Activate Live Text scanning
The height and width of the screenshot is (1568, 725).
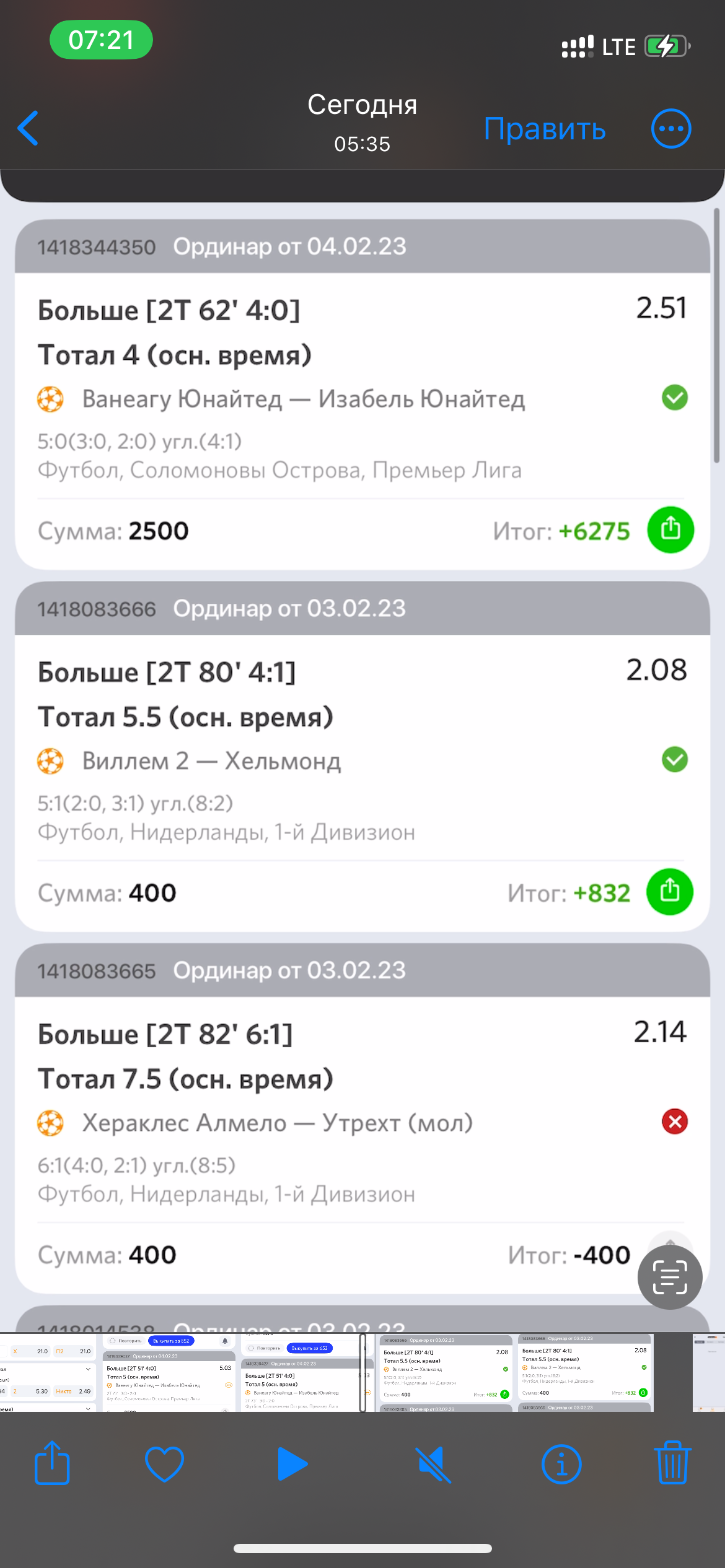tap(670, 1277)
